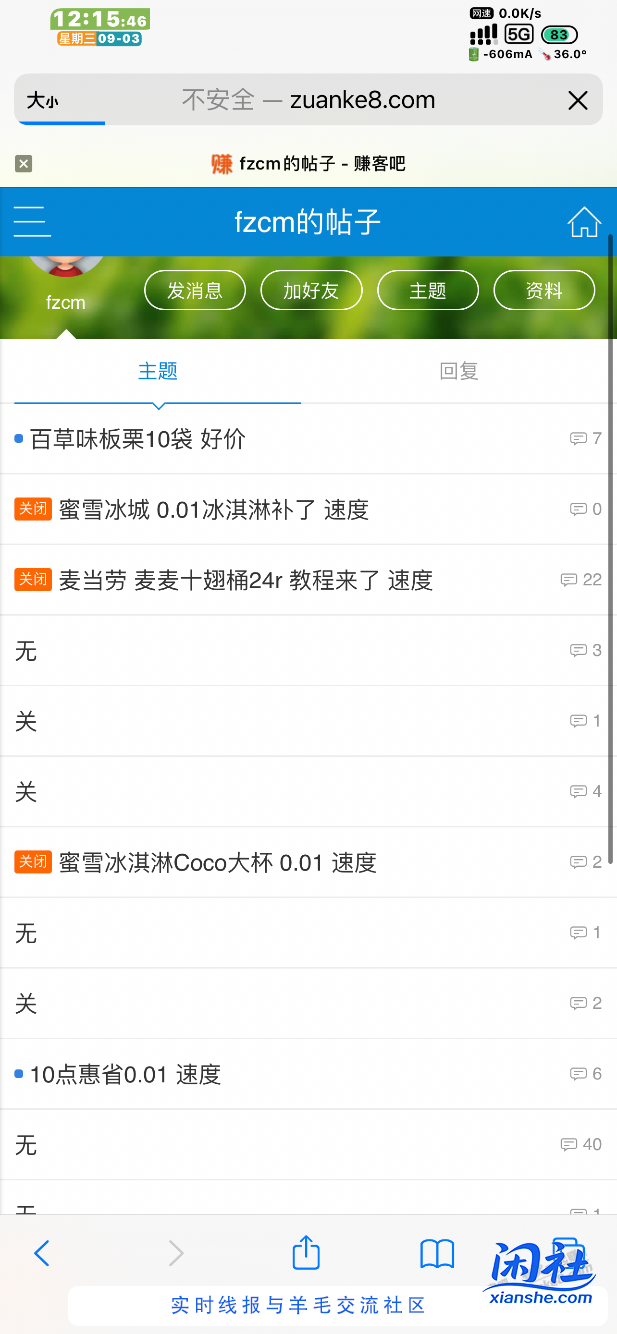The width and height of the screenshot is (617, 1334).
Task: Close the tab with X icon
Action: click(x=24, y=164)
